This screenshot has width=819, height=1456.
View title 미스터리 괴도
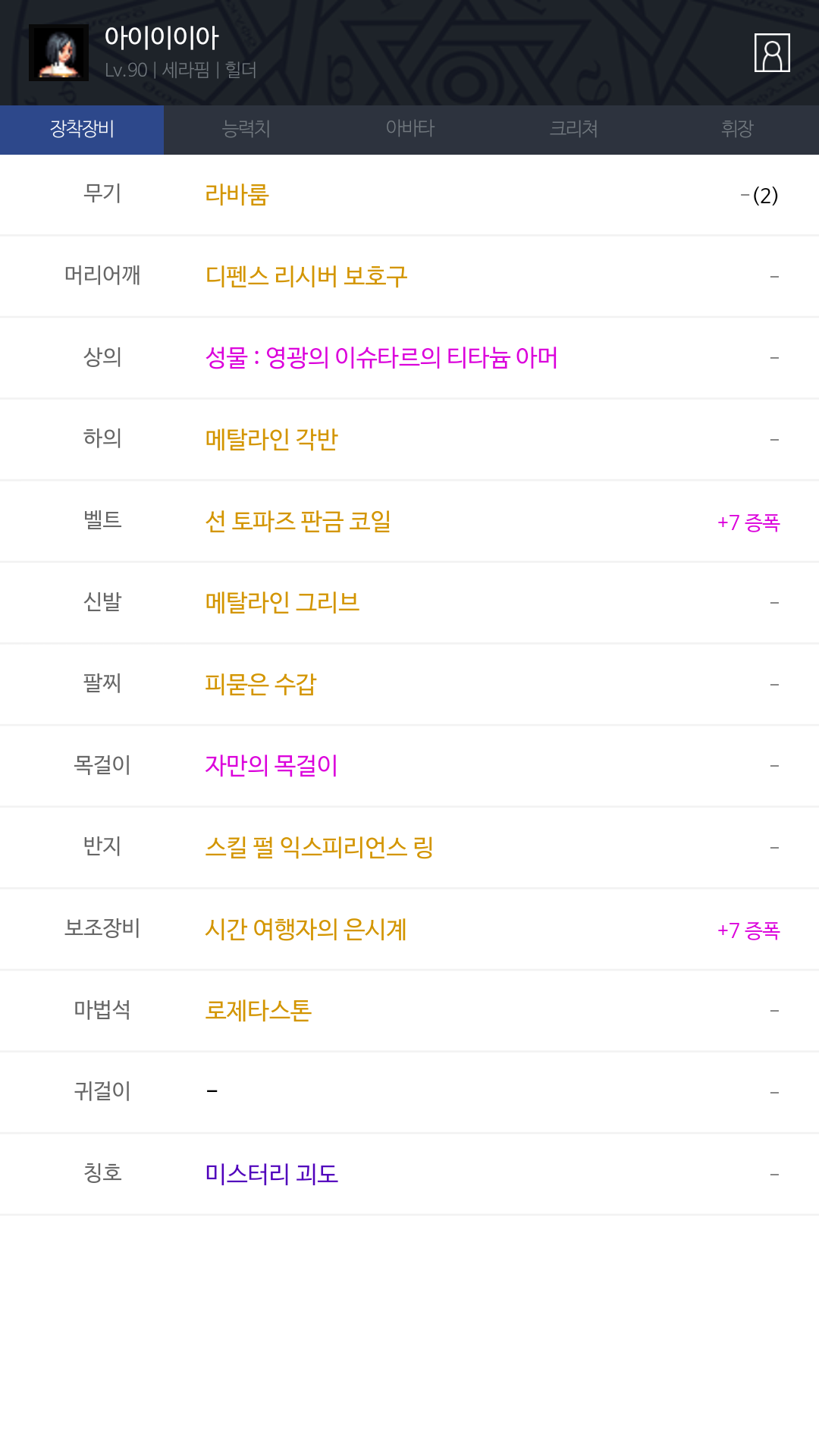pos(271,1175)
